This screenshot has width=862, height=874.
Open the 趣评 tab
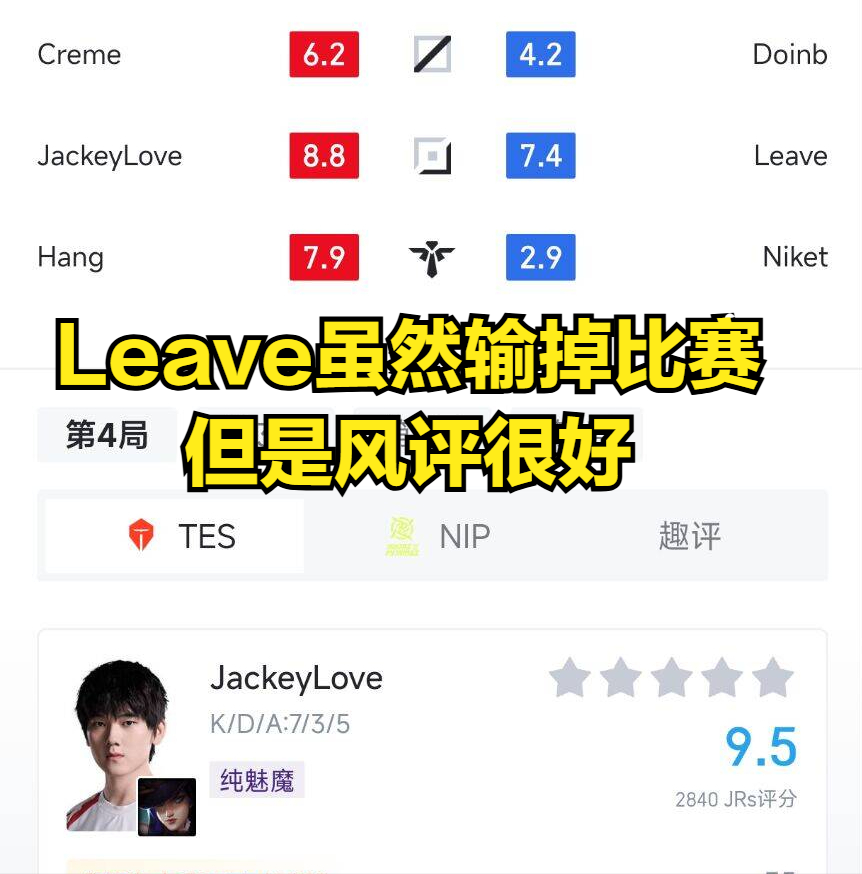[689, 536]
